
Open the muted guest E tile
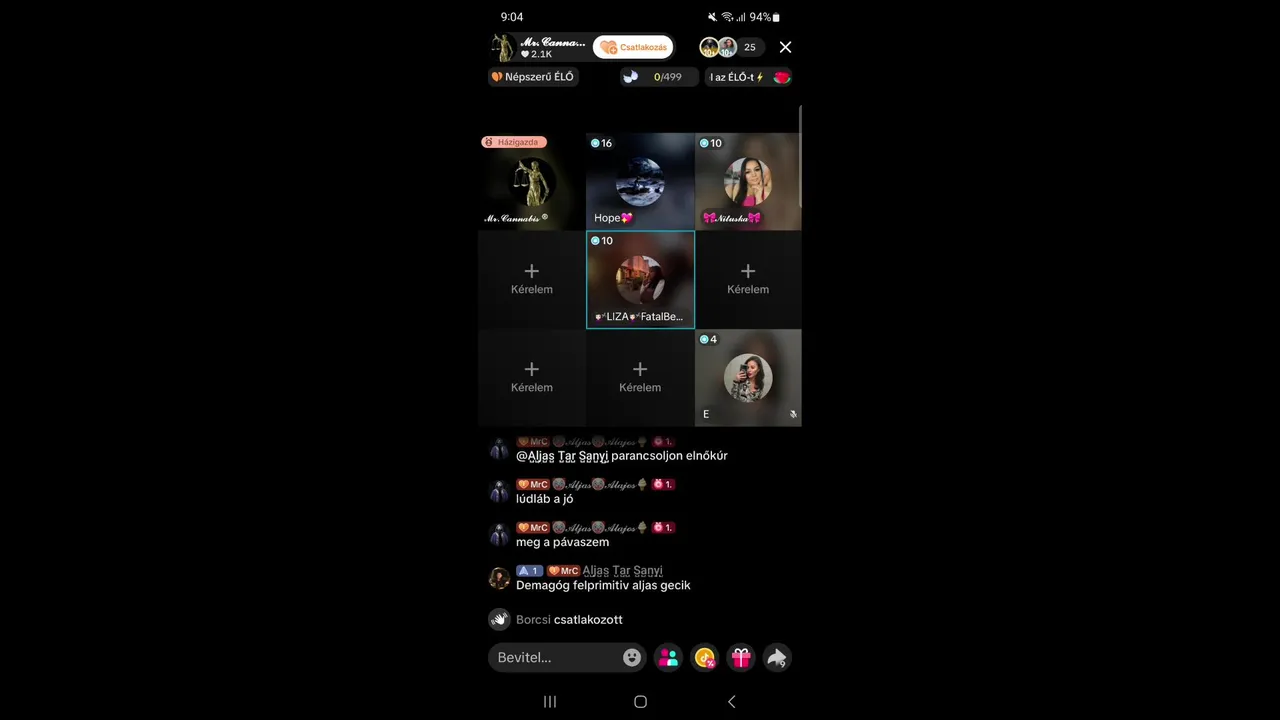[x=747, y=378]
